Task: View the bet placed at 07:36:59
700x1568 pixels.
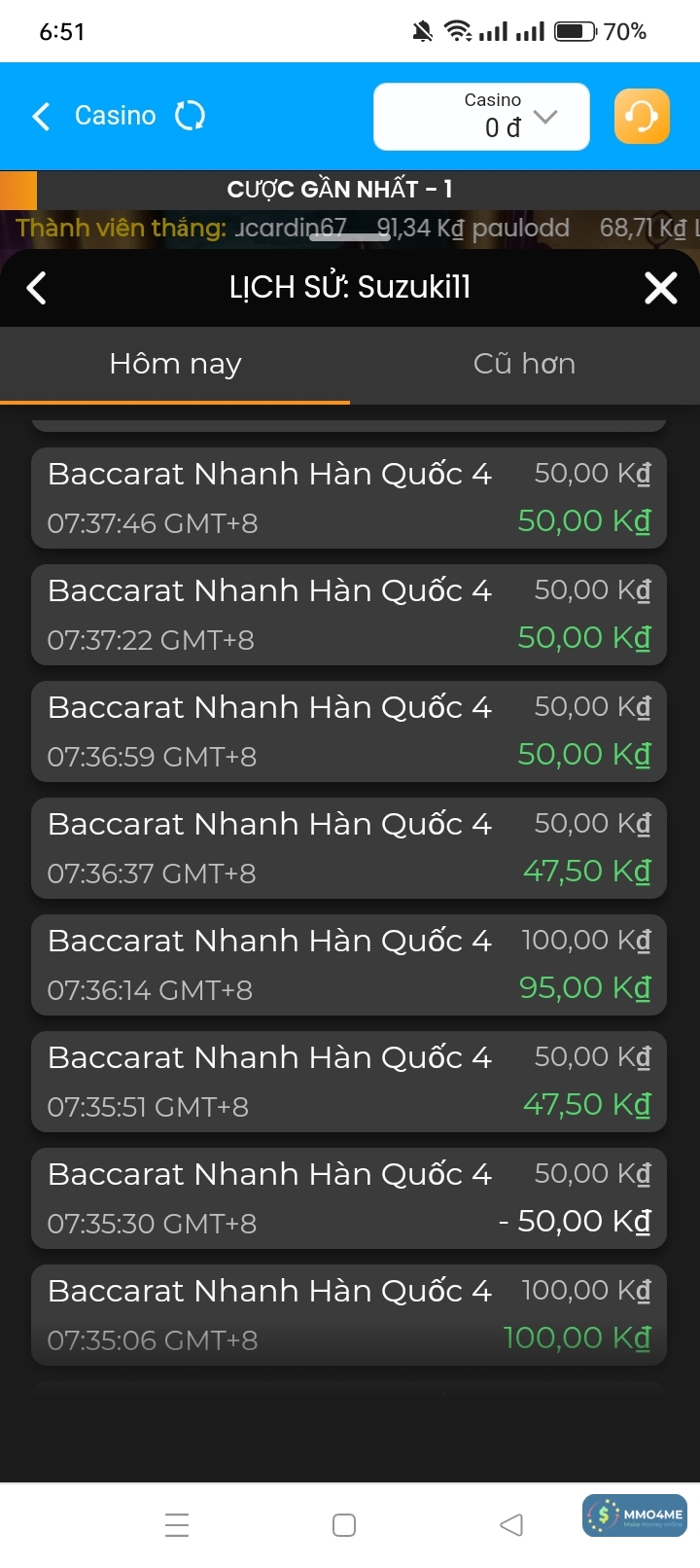Action: [x=349, y=731]
